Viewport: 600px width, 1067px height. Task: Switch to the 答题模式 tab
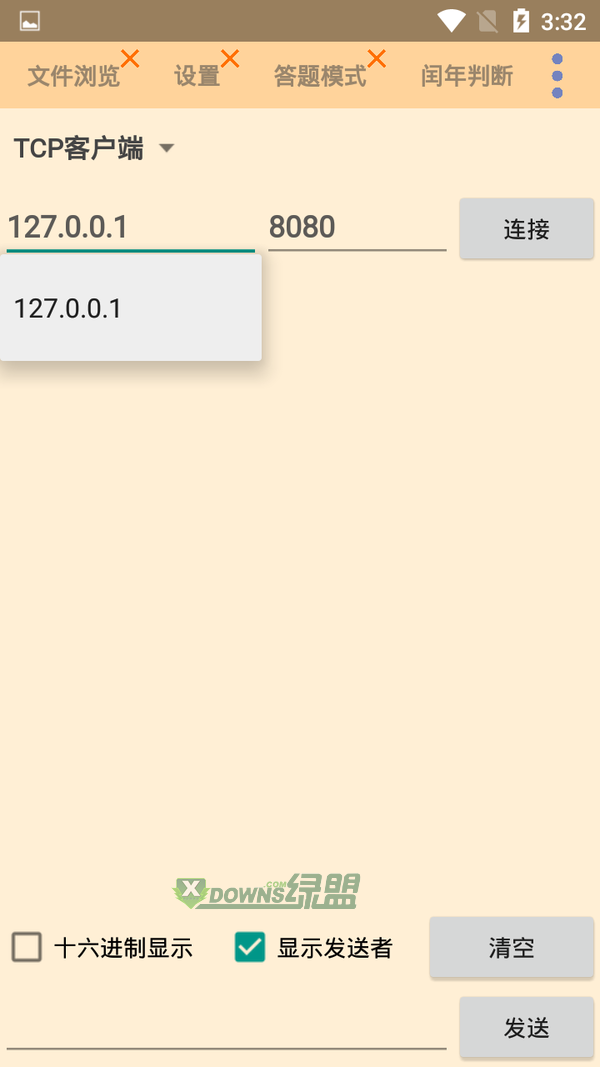coord(320,76)
